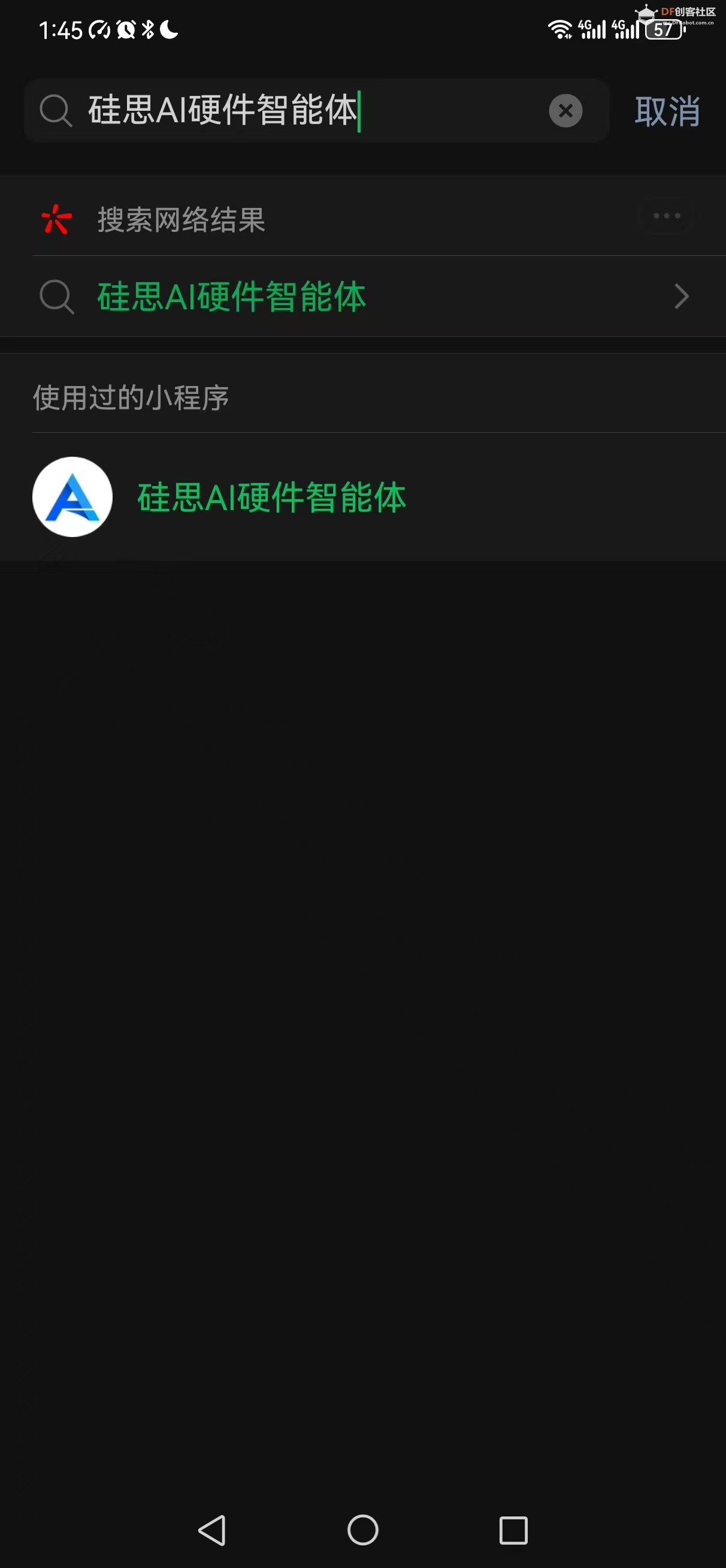Open the 硅思AI硬件智能体 mini program
Viewport: 726px width, 1568px height.
coord(271,497)
